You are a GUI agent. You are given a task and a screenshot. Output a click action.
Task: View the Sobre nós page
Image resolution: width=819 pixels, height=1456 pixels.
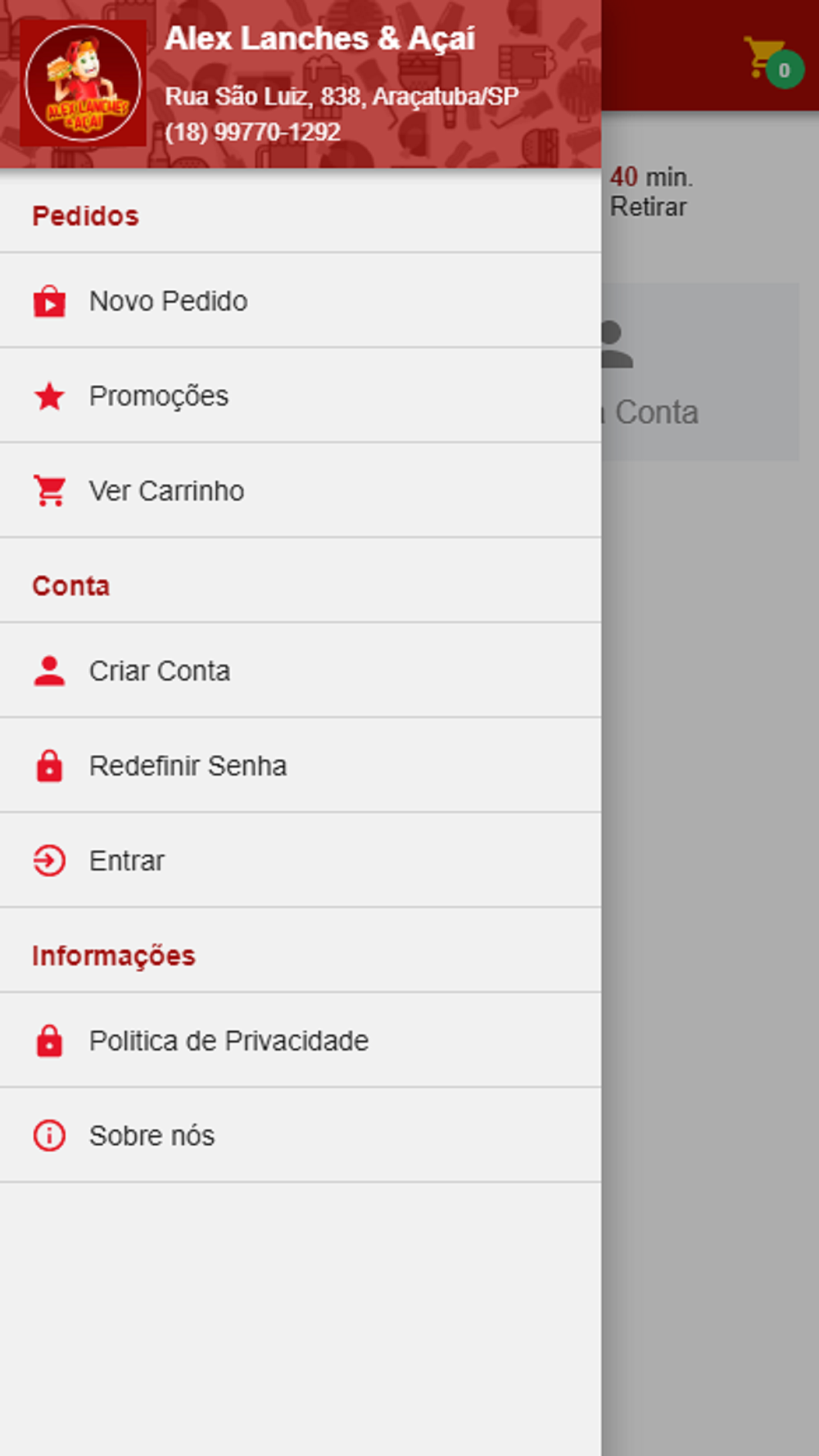(300, 1136)
